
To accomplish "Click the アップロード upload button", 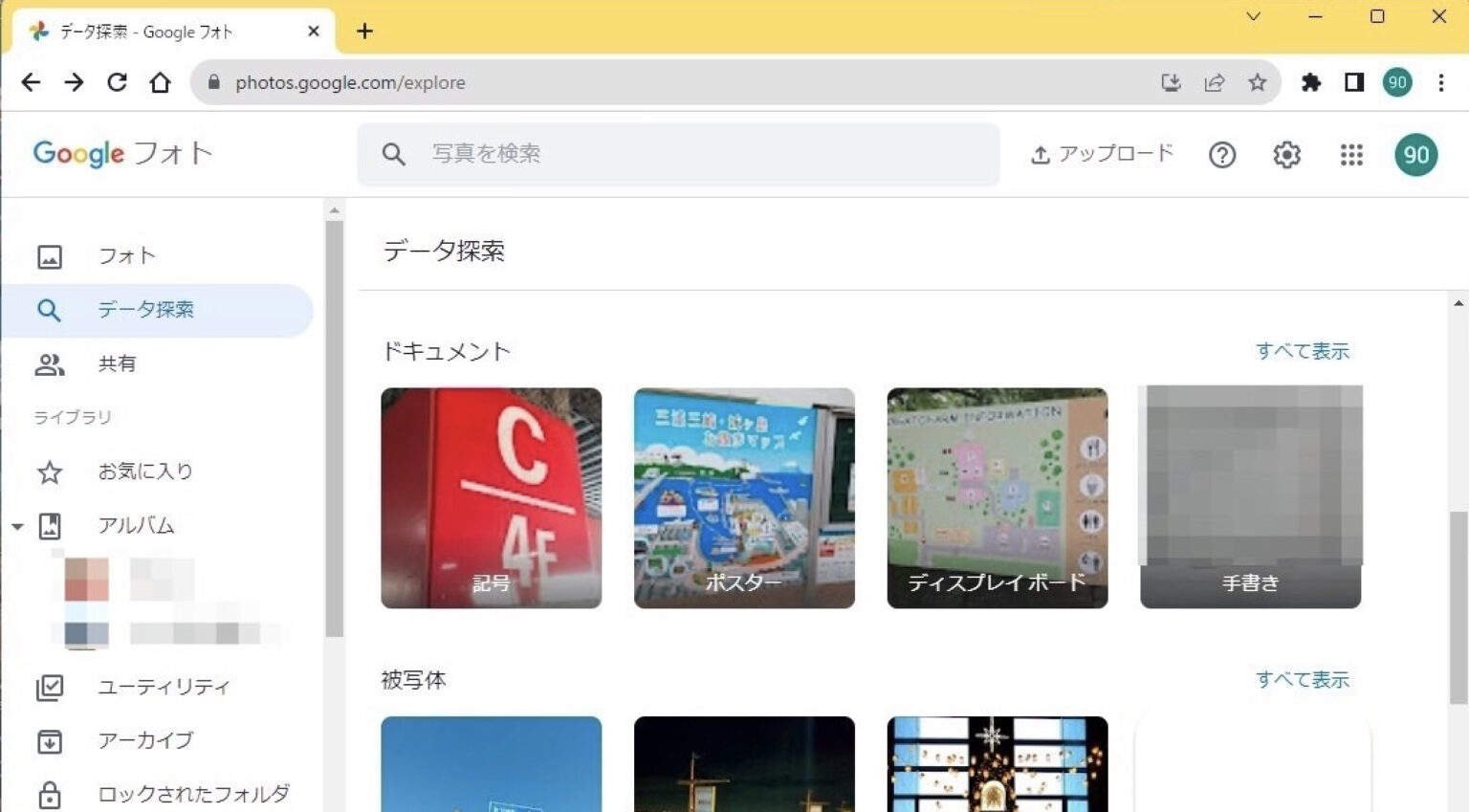I will pos(1102,154).
